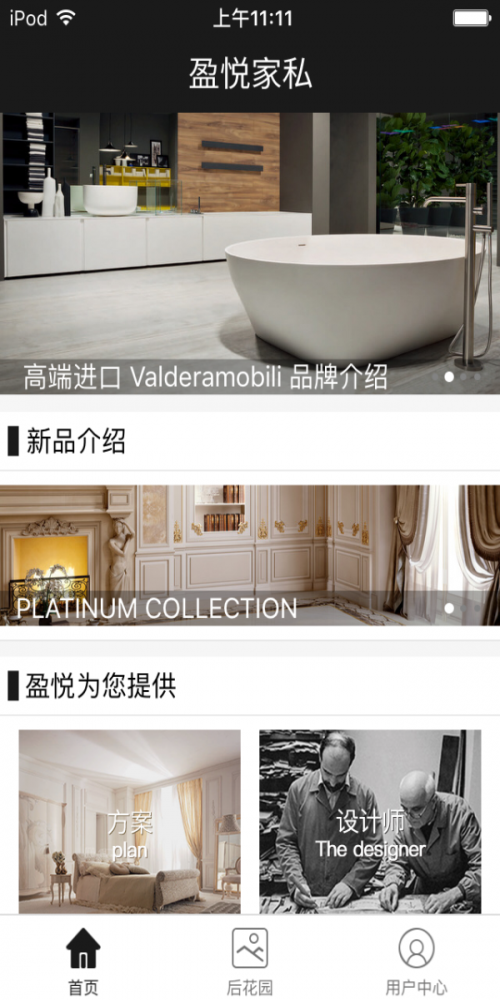Switch to the 后花园 tab

[x=250, y=961]
